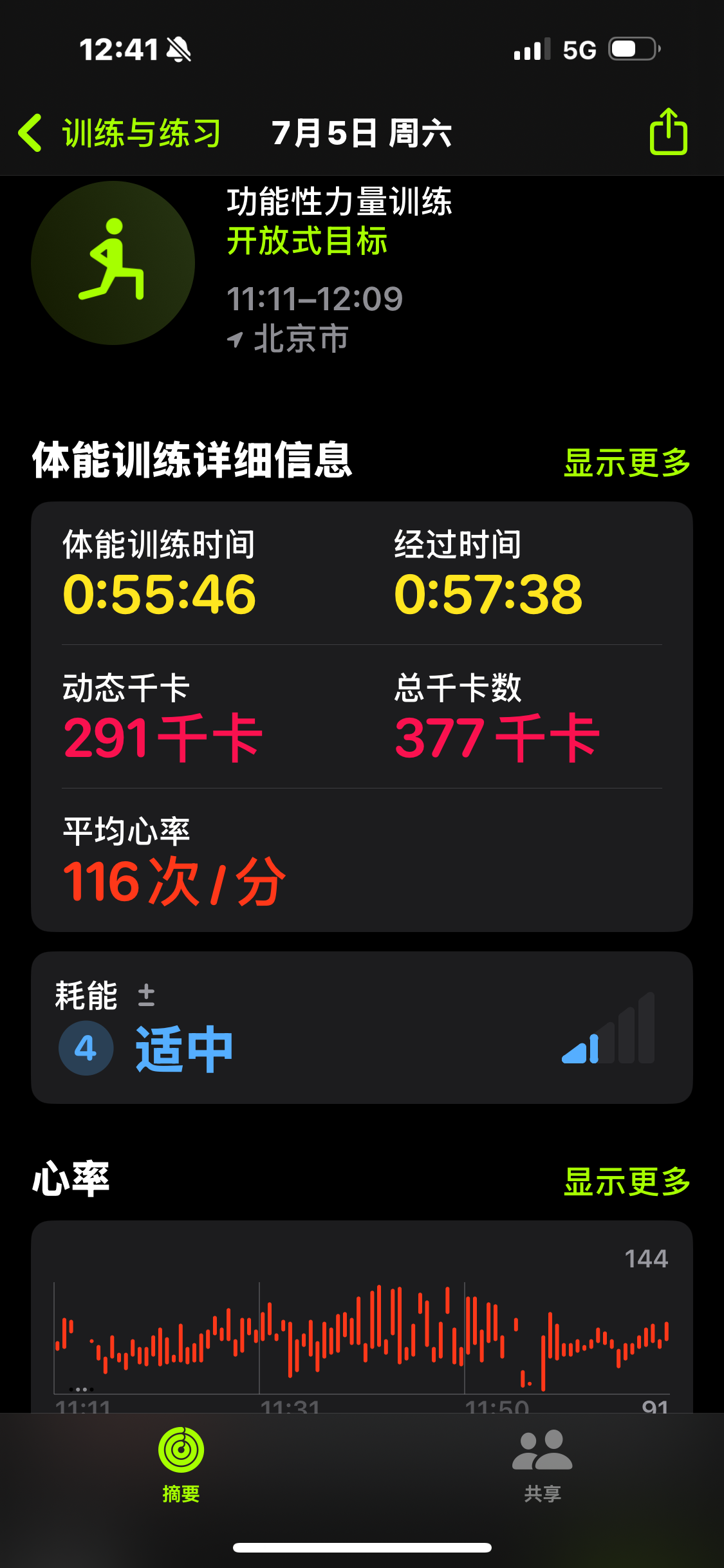Screen dimensions: 724x1568
Task: Open the 耗能 effort rating card
Action: pyautogui.click(x=362, y=1027)
